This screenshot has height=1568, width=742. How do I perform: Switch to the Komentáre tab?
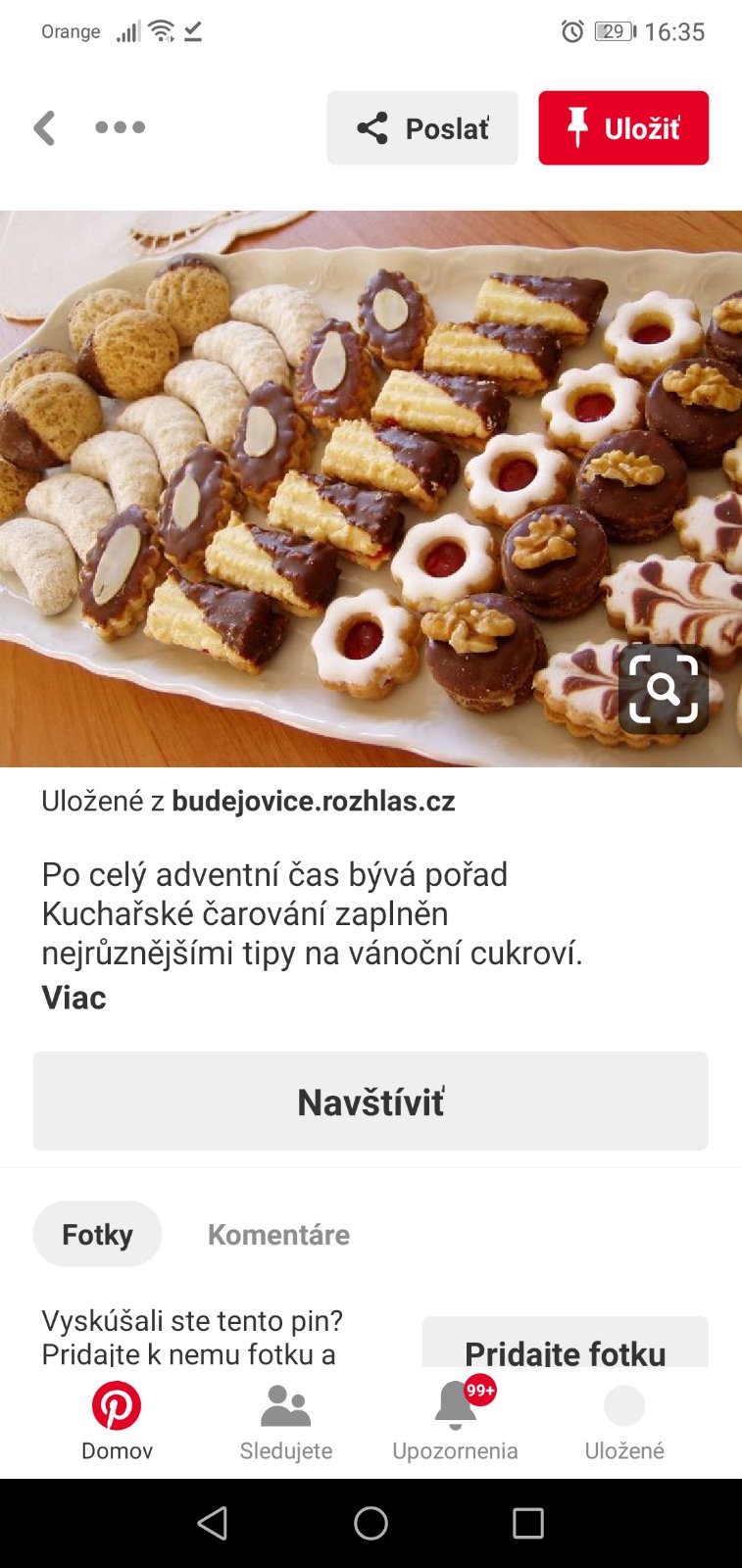278,1235
